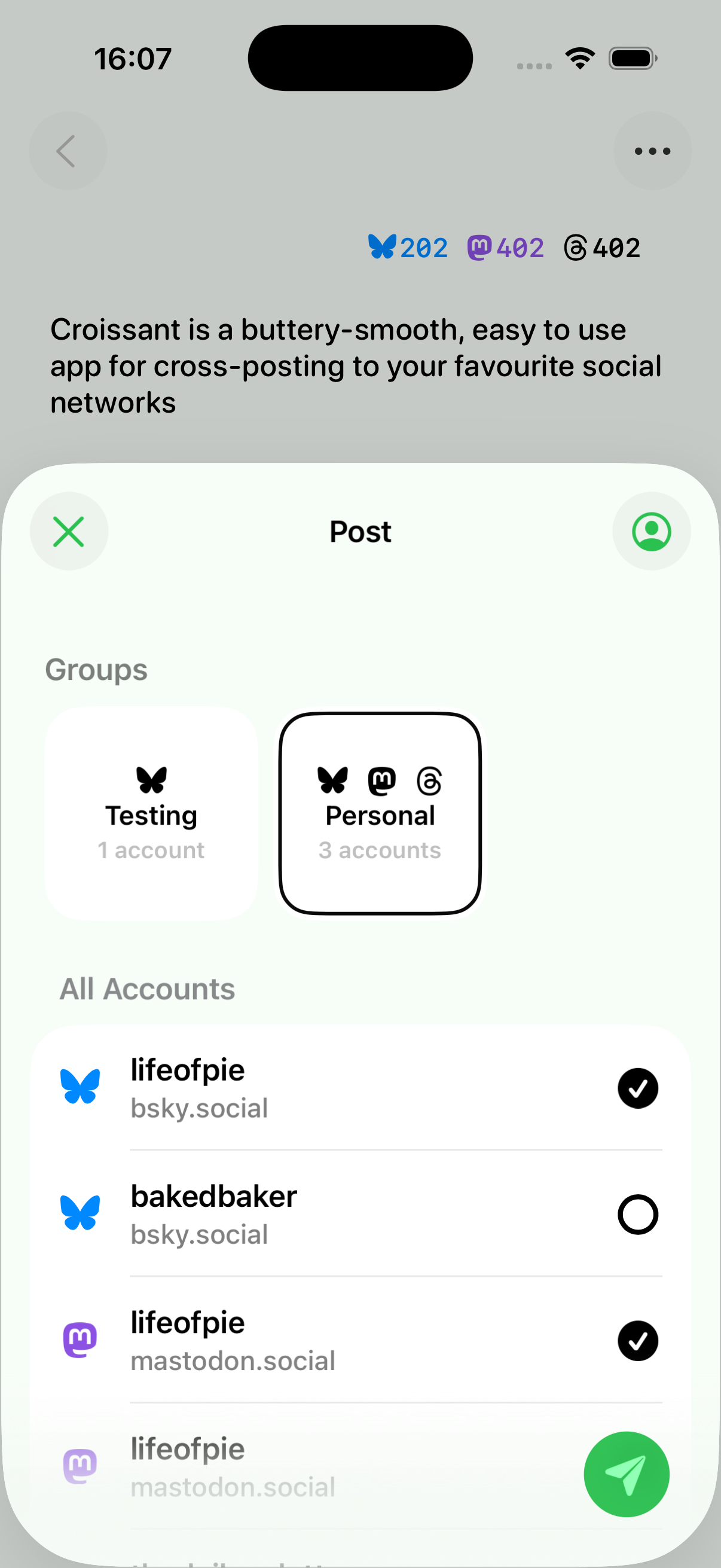Select the Testing group
Screen dimensions: 721x1568
(x=151, y=813)
